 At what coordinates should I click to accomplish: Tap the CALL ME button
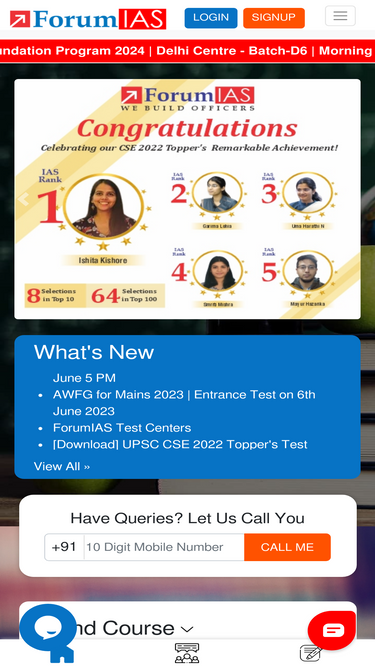[287, 547]
